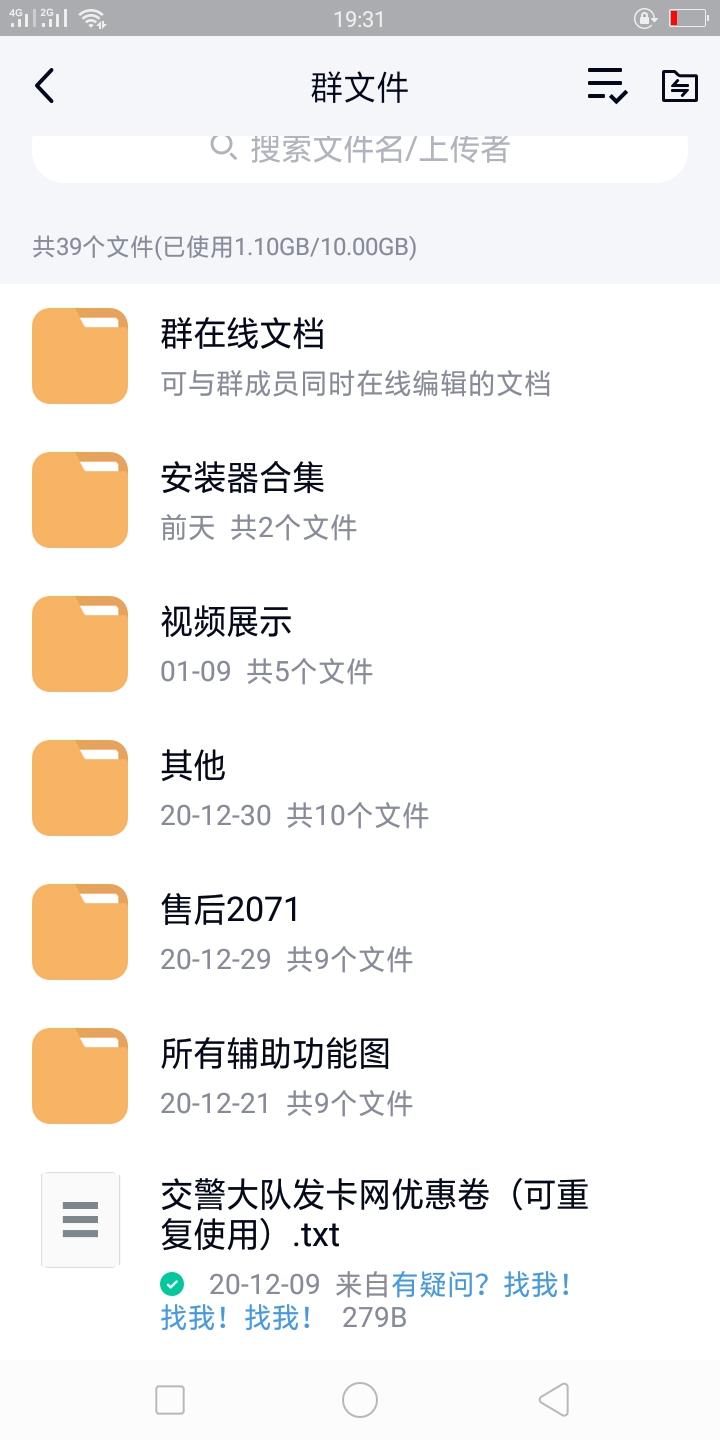720x1440 pixels.
Task: Open the 交警大队发卡网优惠卷 txt file
Action: [x=360, y=1254]
